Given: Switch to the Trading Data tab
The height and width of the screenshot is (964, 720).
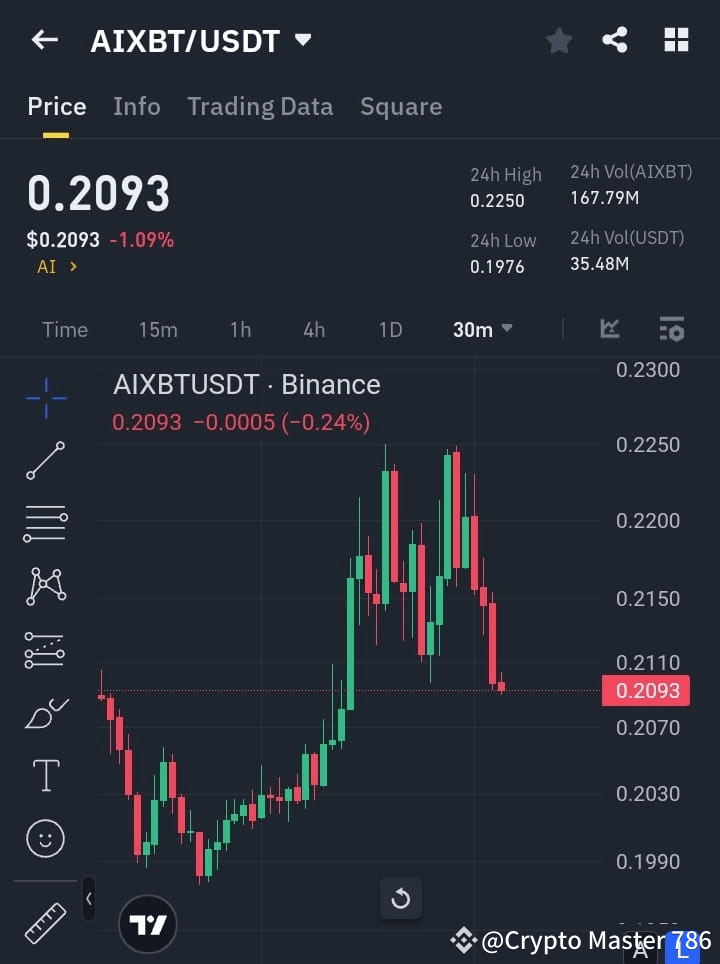Looking at the screenshot, I should click(260, 106).
